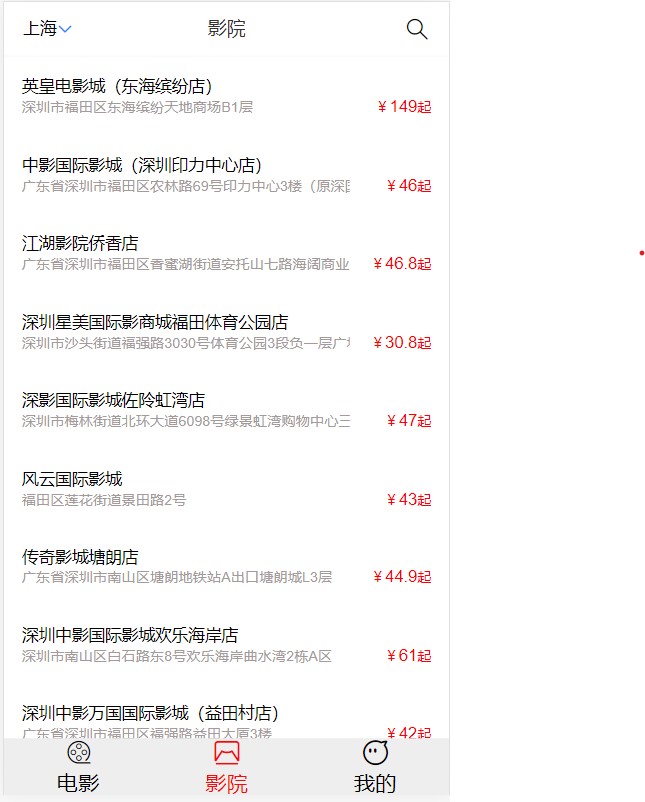Select the 影院 tab in the bottom bar
The image size is (645, 802).
[x=227, y=768]
